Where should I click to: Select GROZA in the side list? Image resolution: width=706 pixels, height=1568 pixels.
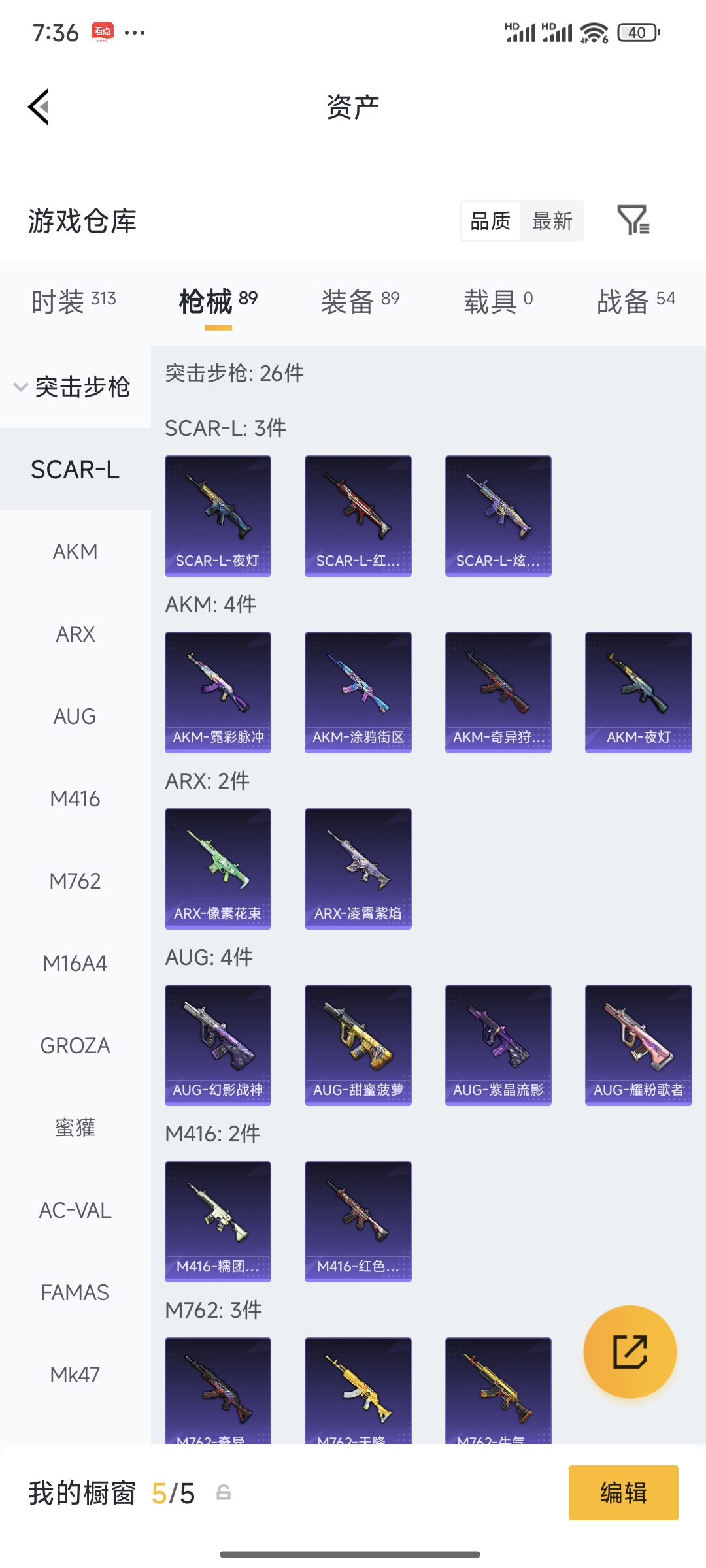tap(75, 1045)
